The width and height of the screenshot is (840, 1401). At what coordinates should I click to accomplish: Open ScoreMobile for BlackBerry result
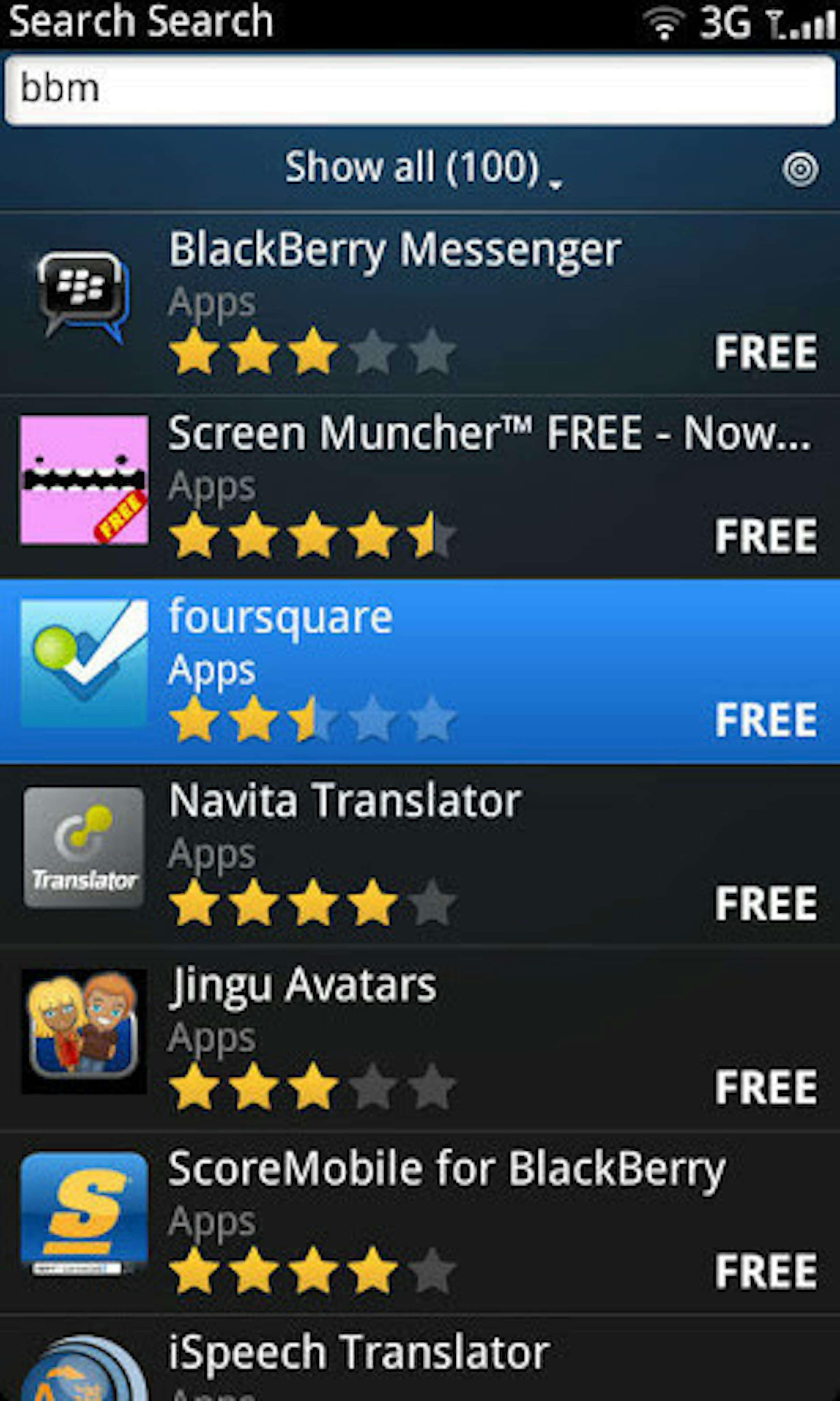(x=419, y=1222)
